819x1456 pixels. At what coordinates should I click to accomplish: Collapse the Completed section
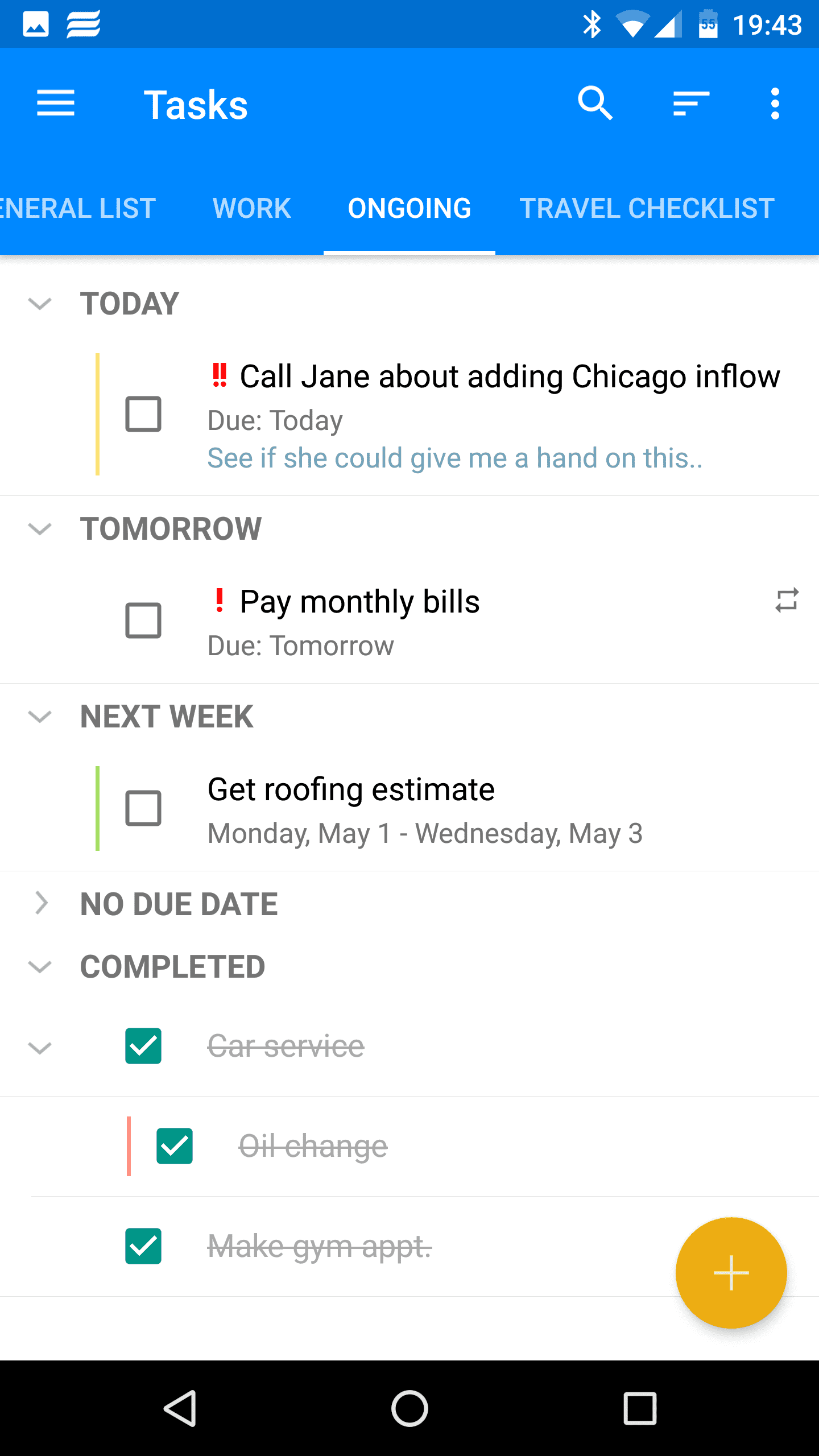(40, 967)
